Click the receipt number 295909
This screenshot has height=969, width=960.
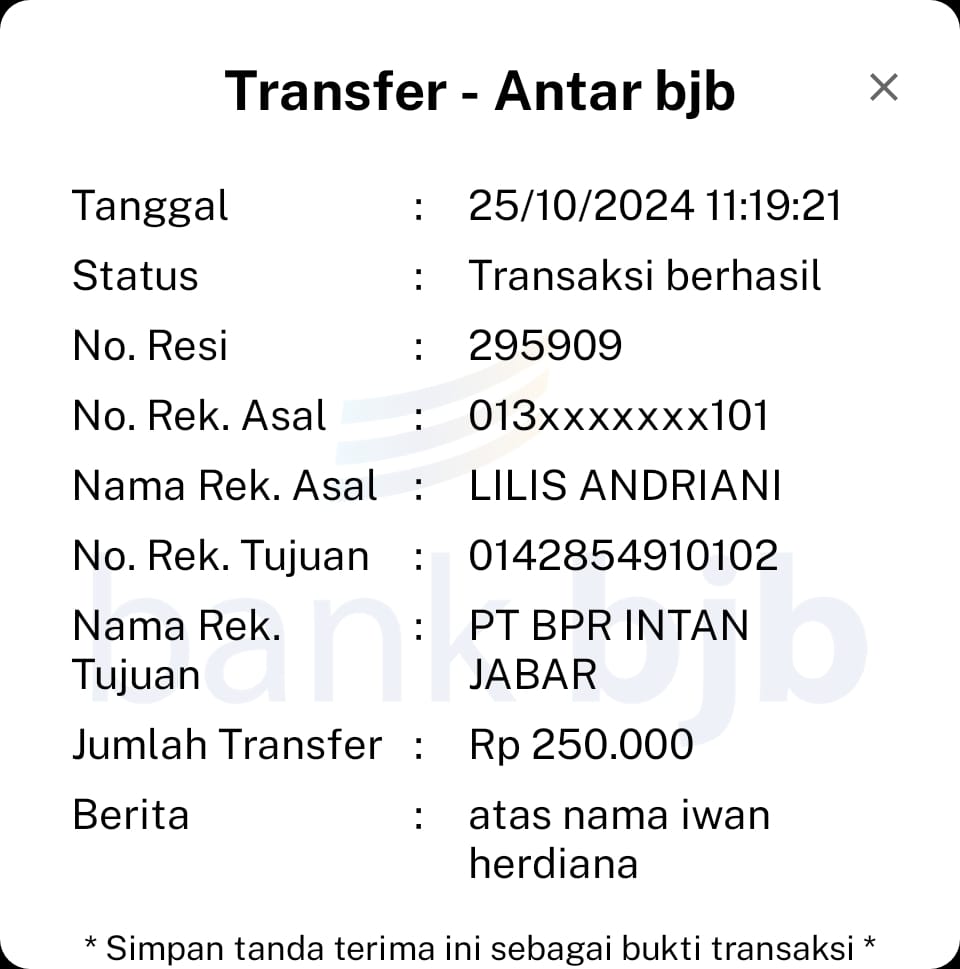546,345
